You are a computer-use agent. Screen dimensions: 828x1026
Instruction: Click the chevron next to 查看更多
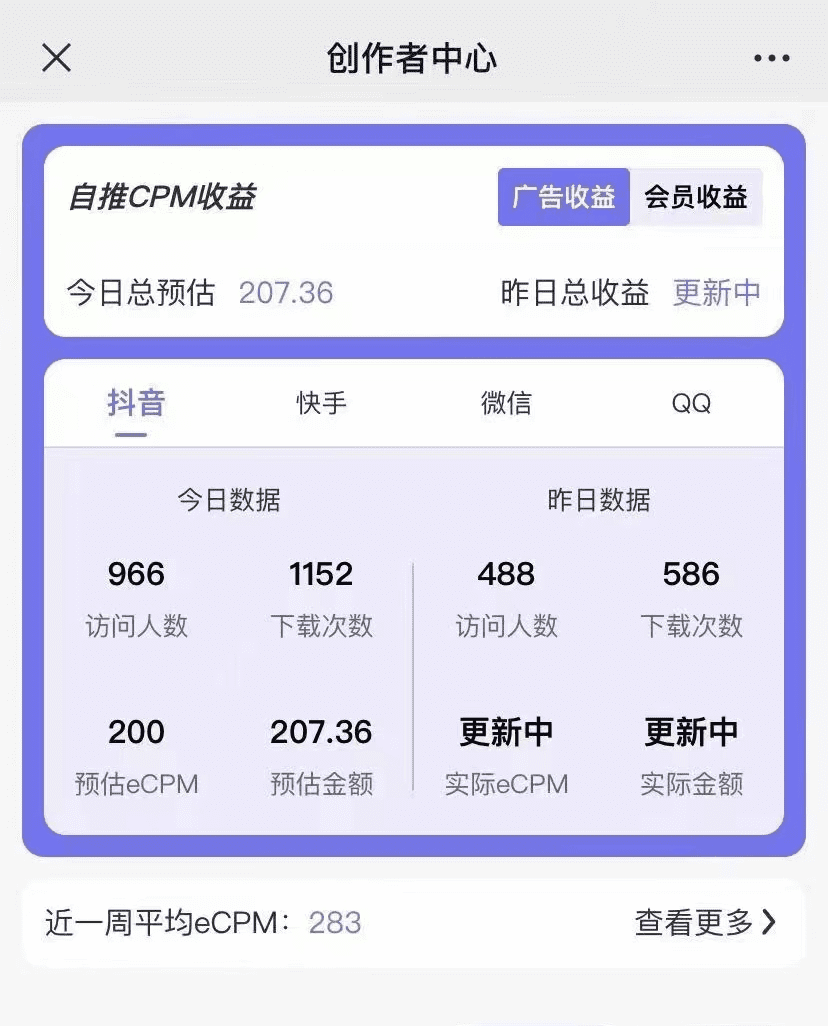click(769, 922)
